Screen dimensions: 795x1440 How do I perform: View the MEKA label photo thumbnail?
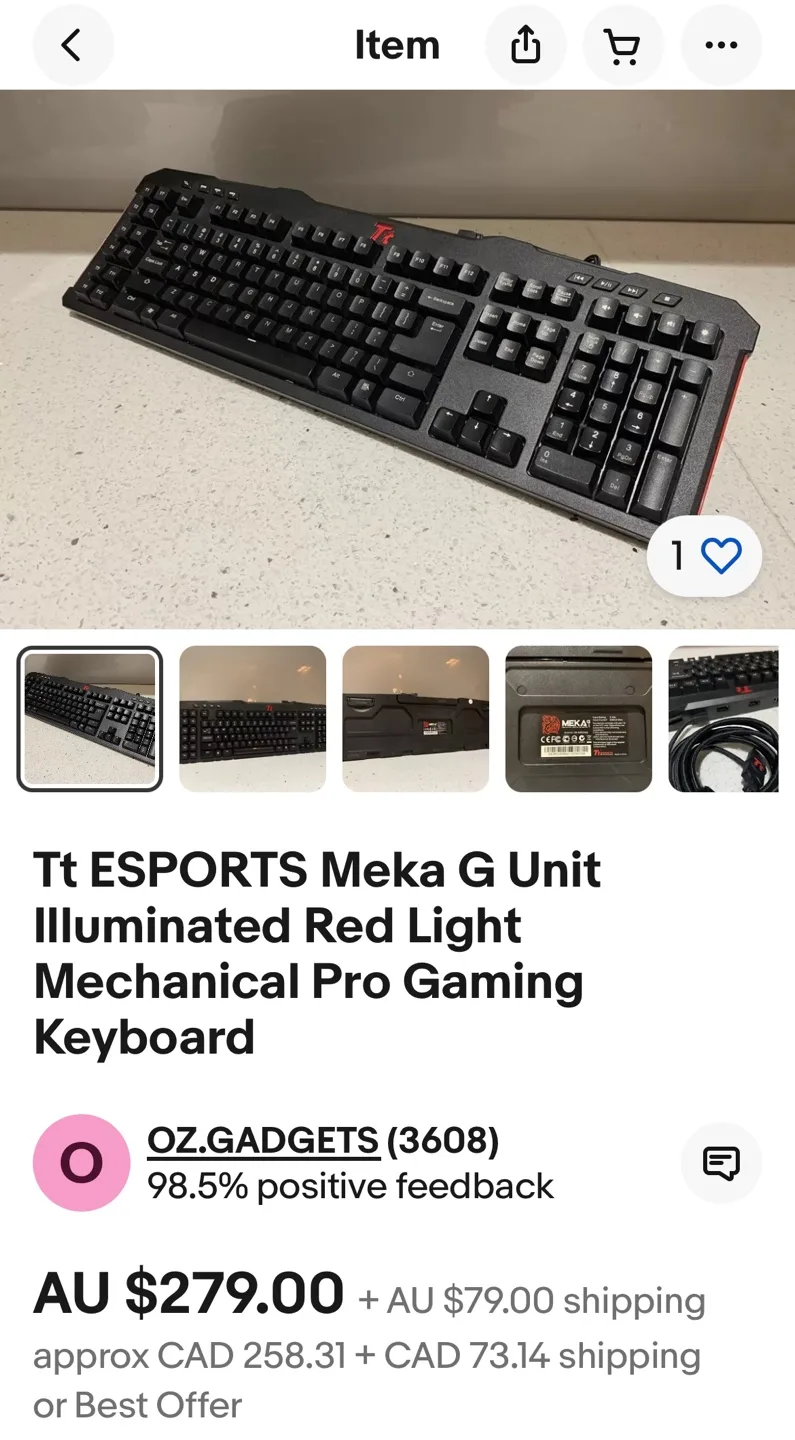[579, 718]
